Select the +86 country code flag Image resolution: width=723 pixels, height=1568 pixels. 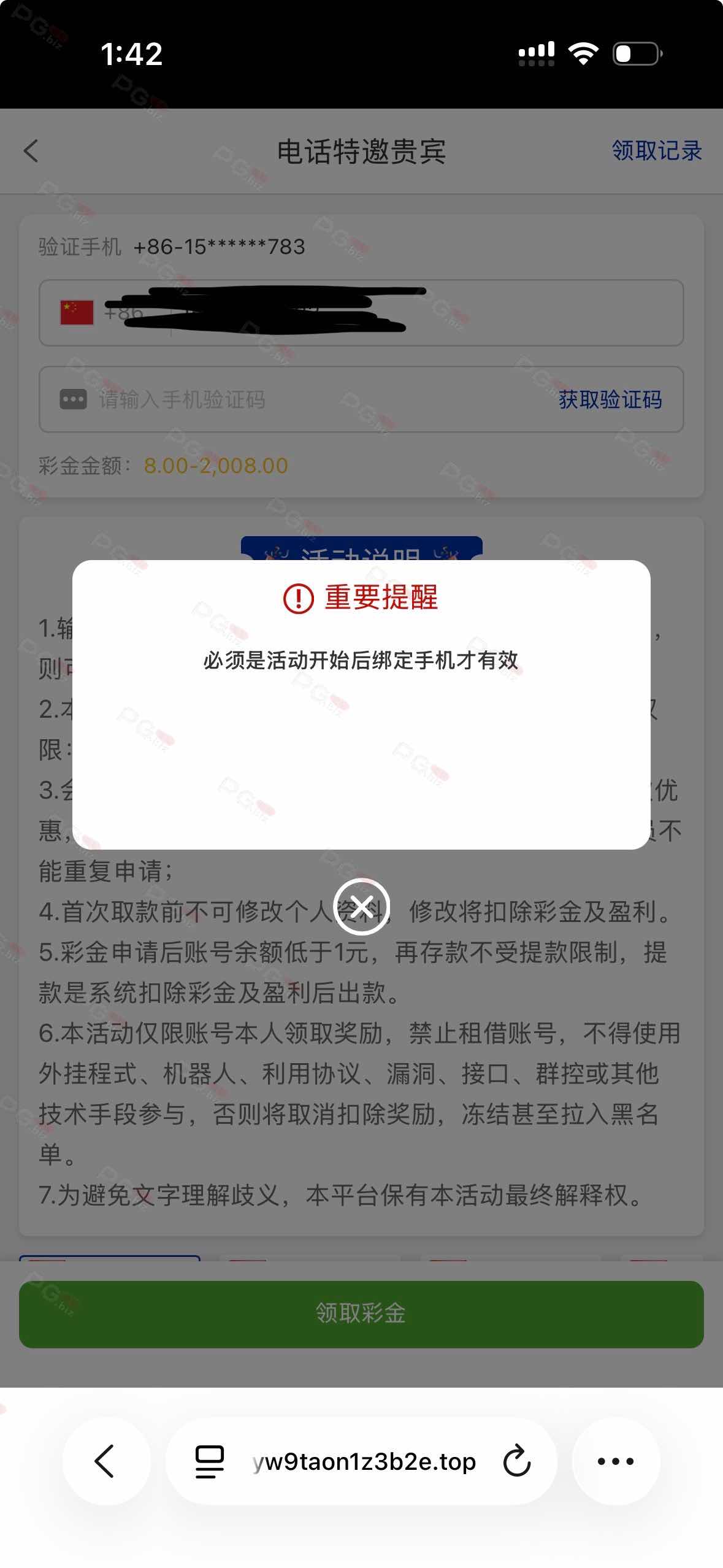coord(77,313)
